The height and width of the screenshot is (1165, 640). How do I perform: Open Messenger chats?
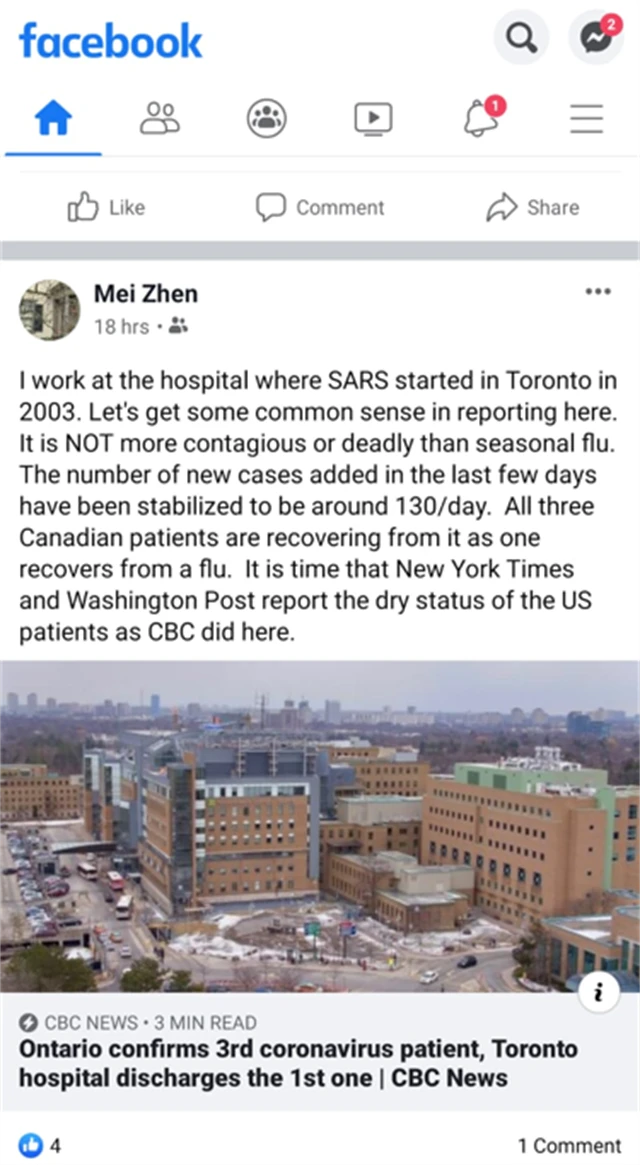[595, 40]
